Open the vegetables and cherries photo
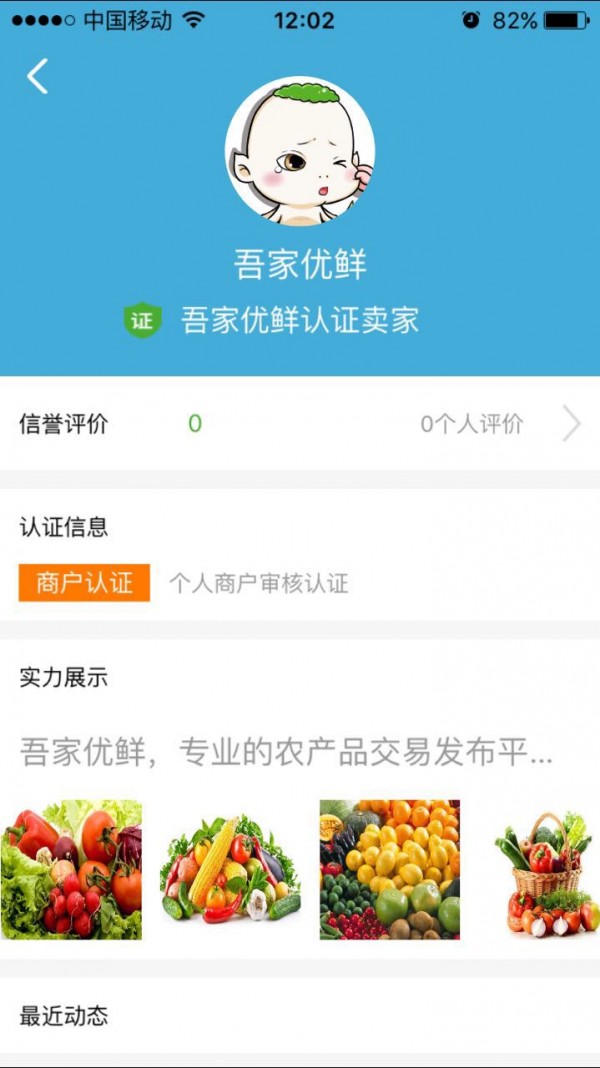 point(71,869)
